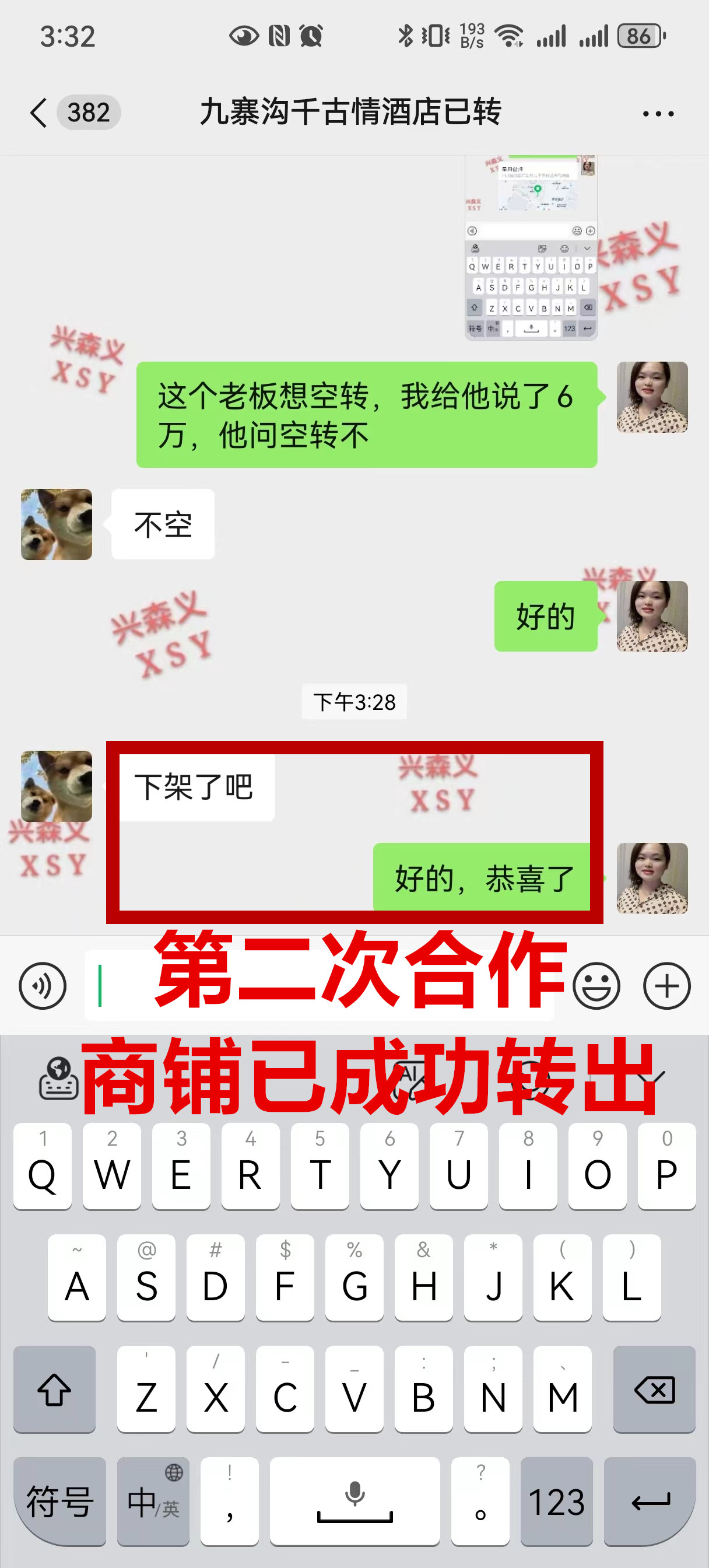The height and width of the screenshot is (1568, 709).
Task: Switch keyboard language with 中/英 key
Action: tap(153, 1501)
